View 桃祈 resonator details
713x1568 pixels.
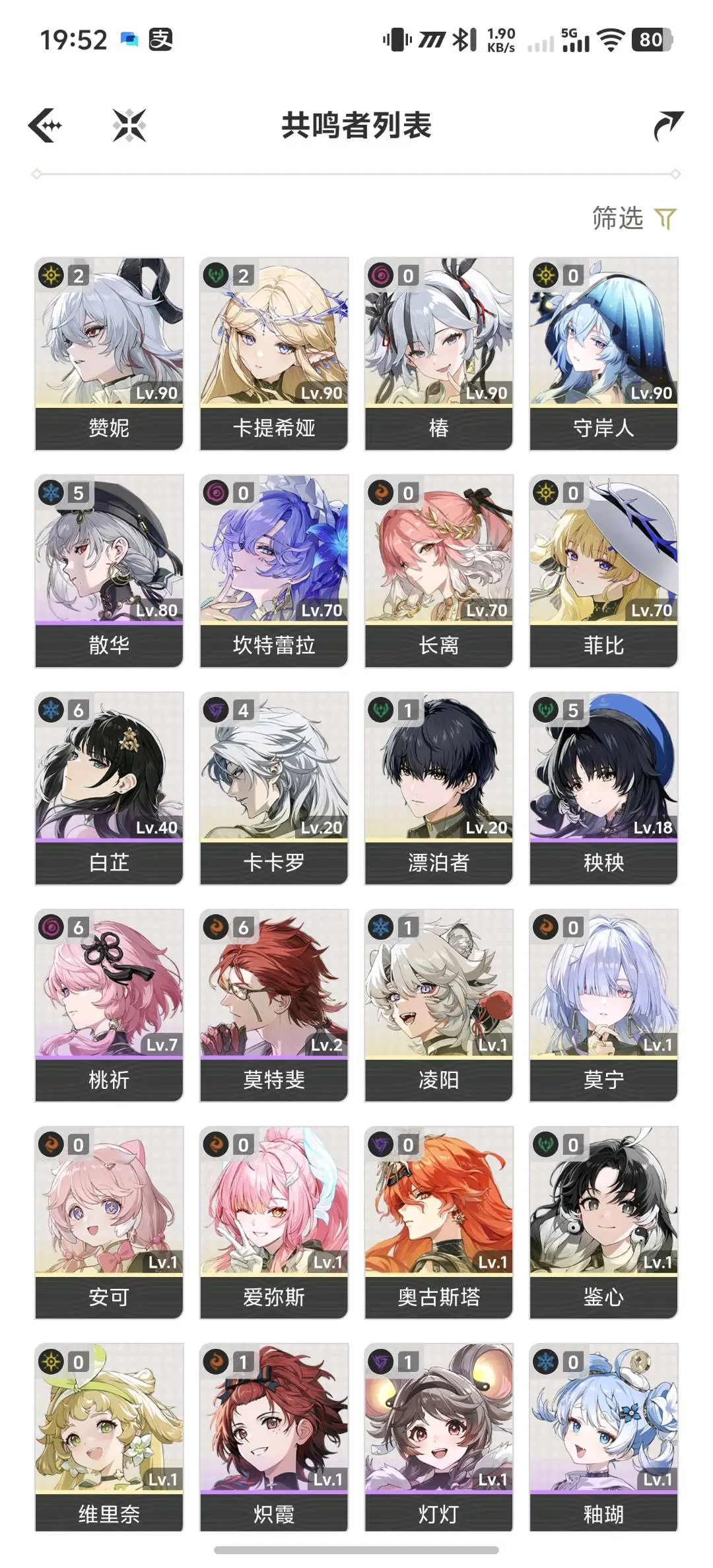coord(109,1004)
